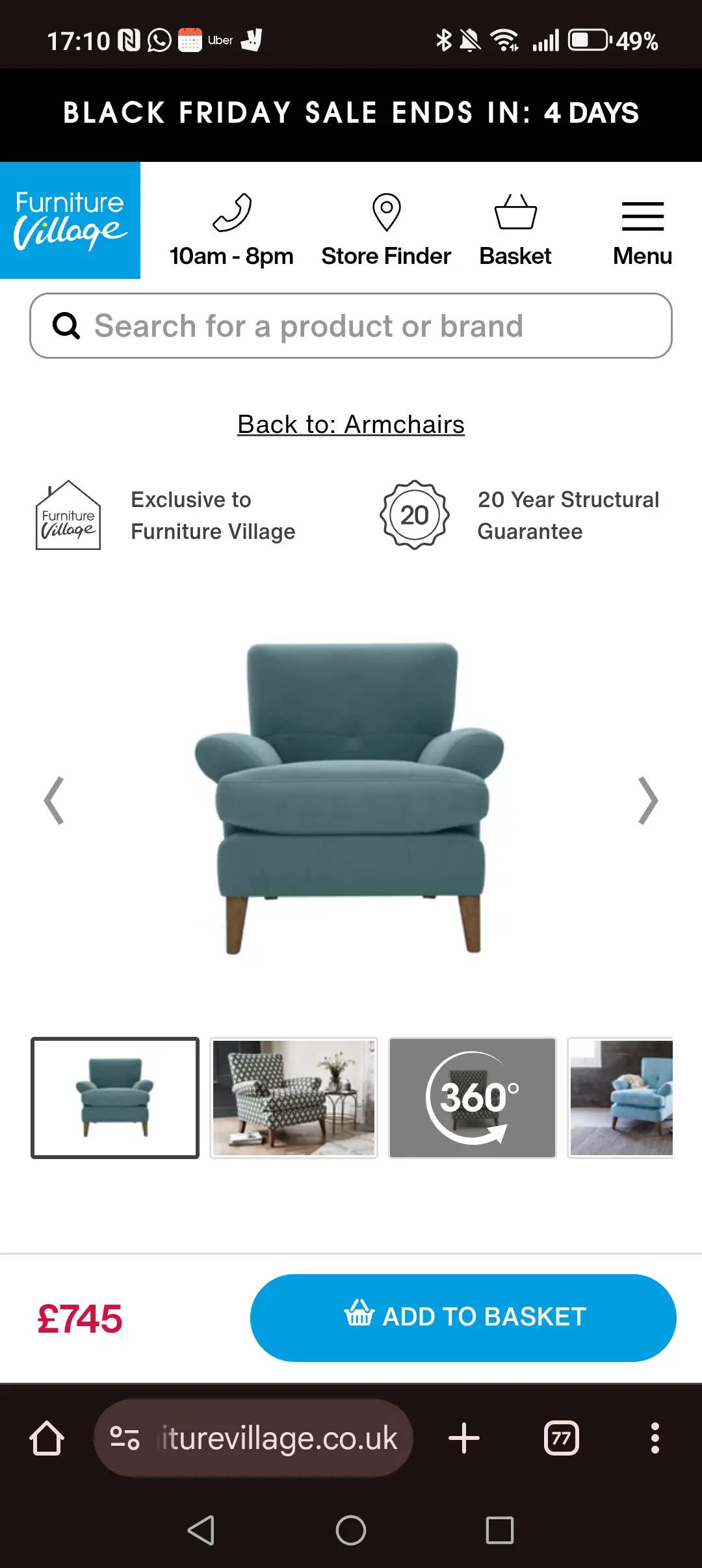702x1568 pixels.
Task: Open the 360° view thumbnail
Action: point(473,1097)
